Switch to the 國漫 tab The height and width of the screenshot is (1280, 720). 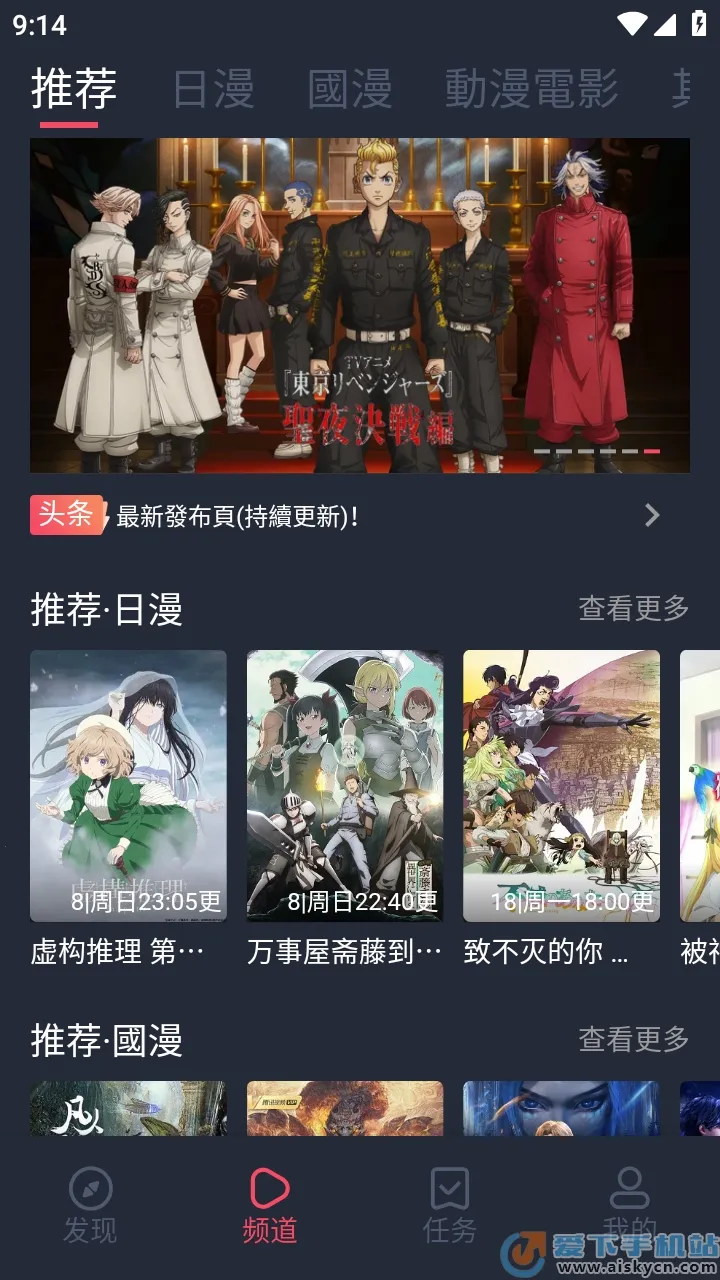(349, 90)
